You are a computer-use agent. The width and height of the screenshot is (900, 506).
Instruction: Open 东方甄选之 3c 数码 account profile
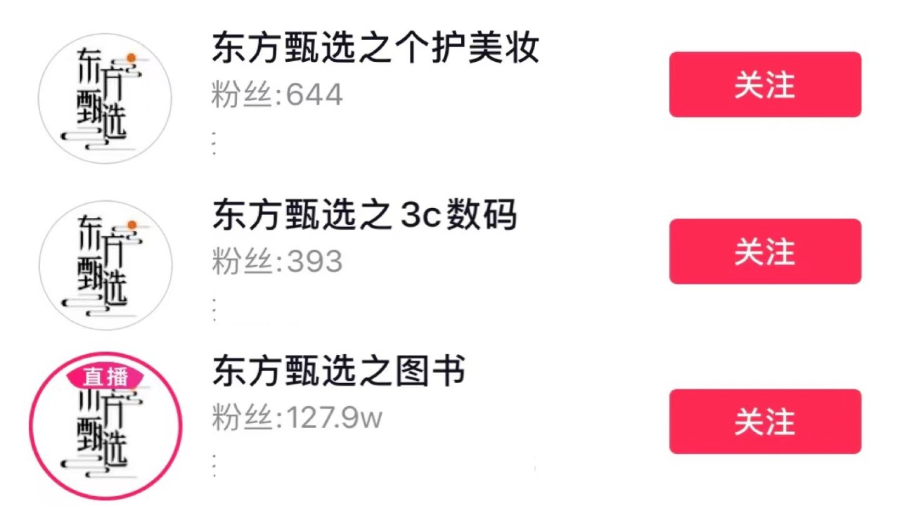(x=364, y=215)
